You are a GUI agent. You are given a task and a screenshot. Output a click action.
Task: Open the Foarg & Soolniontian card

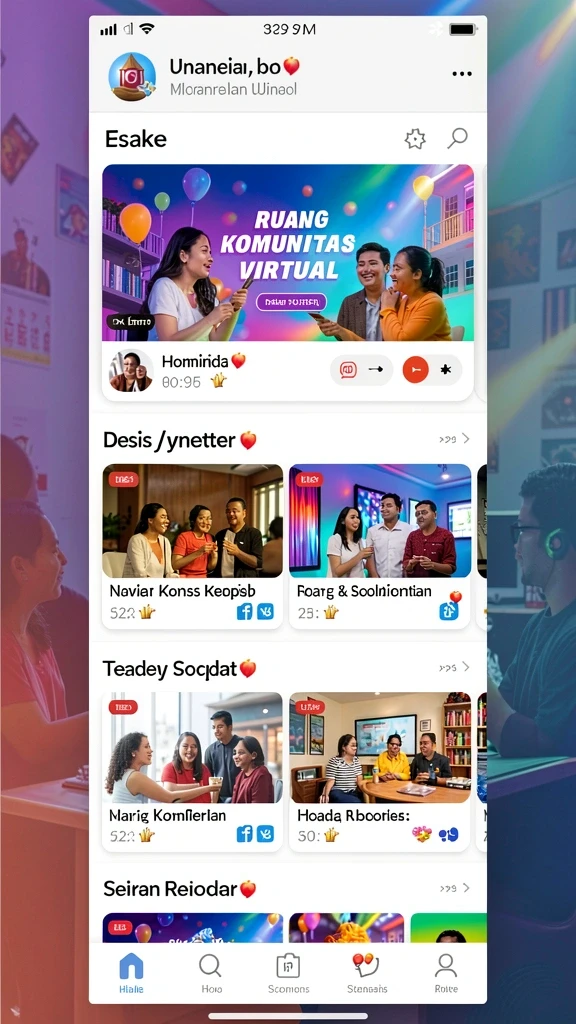click(380, 546)
